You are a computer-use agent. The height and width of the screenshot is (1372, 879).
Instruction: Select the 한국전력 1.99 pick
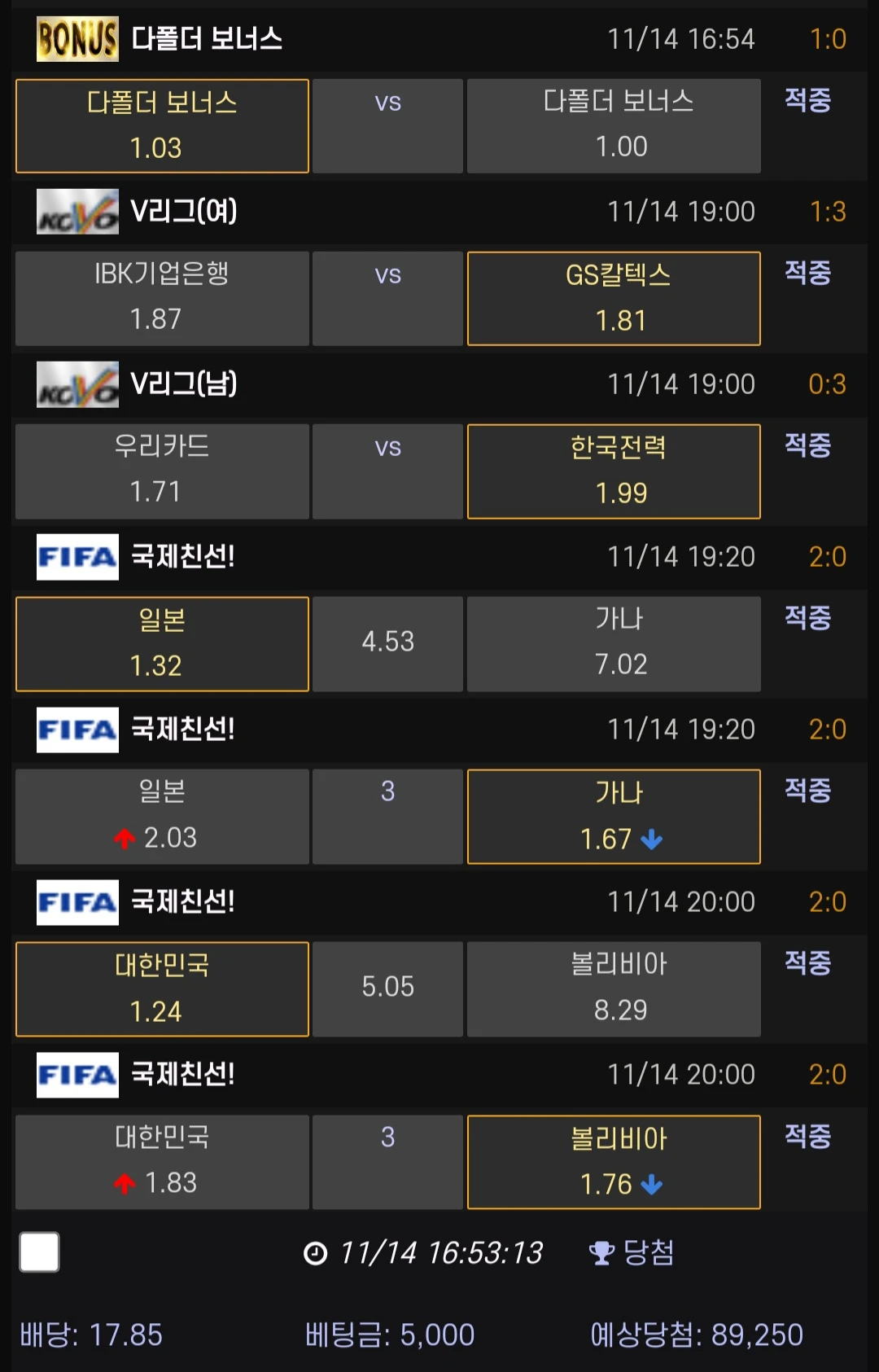pos(614,471)
